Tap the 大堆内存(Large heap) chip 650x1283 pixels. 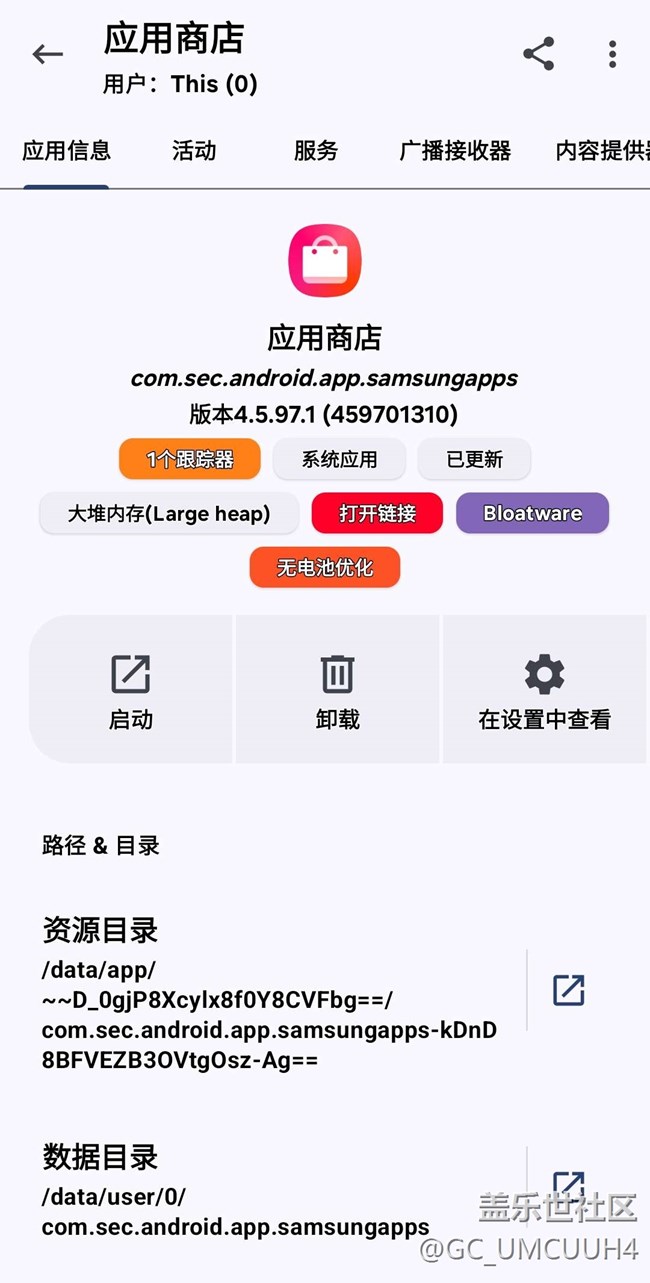click(169, 514)
